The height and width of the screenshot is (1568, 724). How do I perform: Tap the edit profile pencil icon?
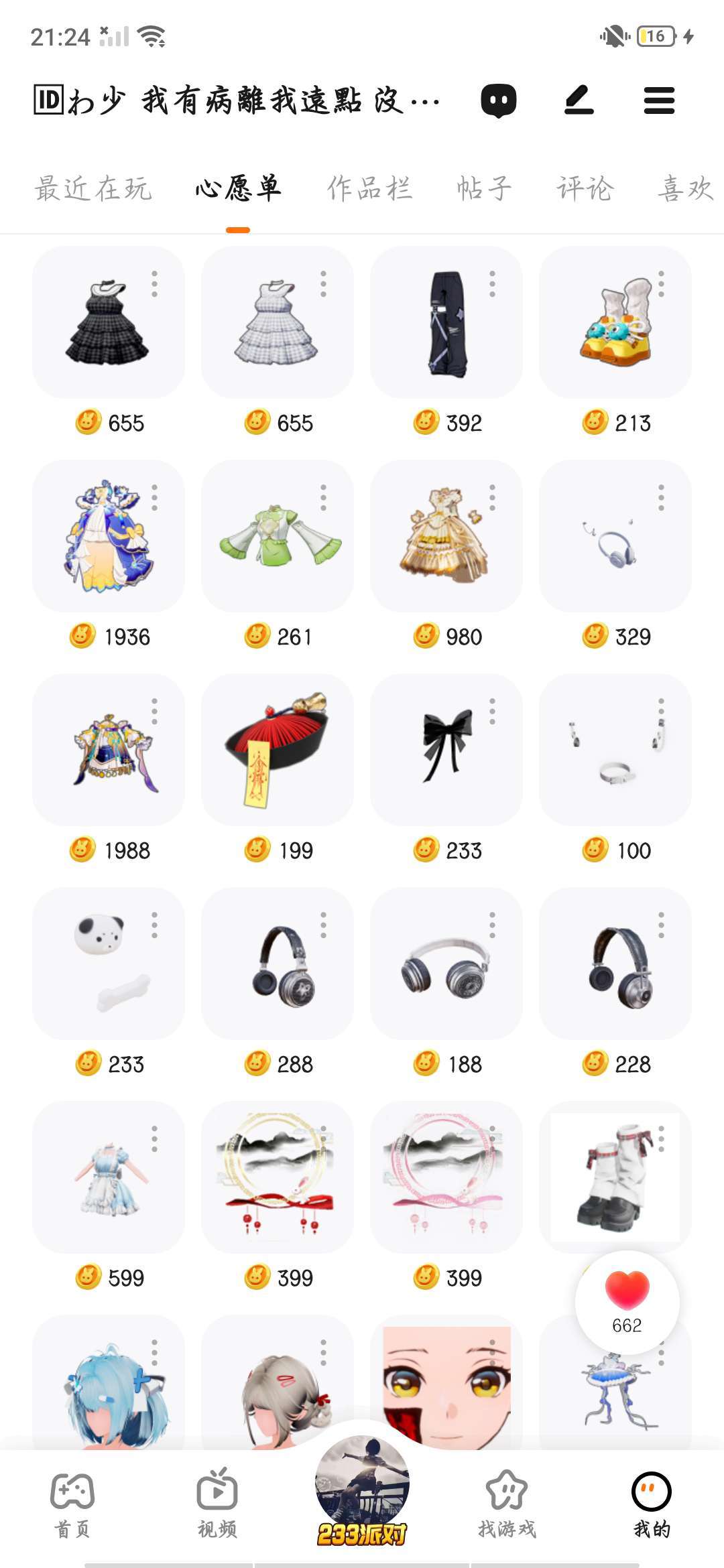579,101
